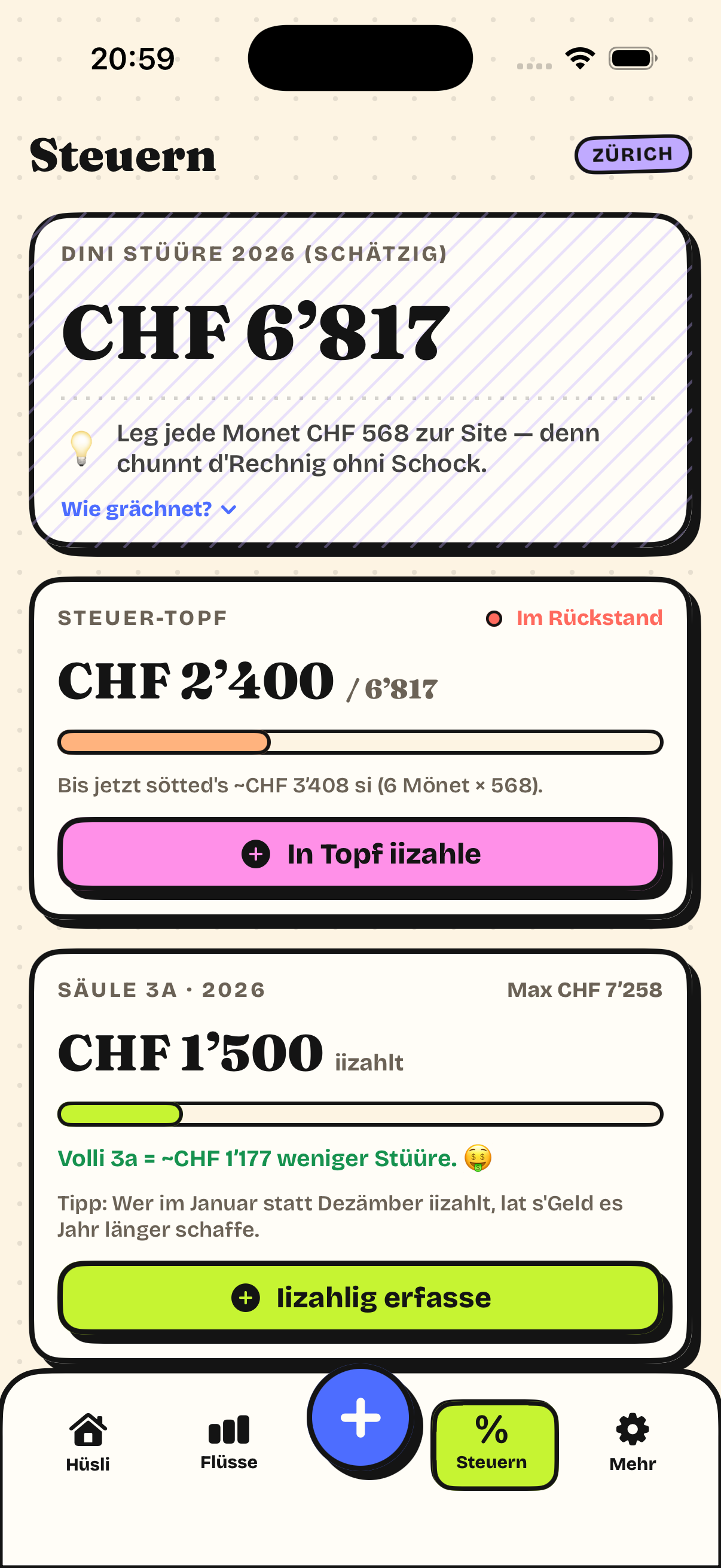
Task: Go to the Mehr tab
Action: point(632,1442)
